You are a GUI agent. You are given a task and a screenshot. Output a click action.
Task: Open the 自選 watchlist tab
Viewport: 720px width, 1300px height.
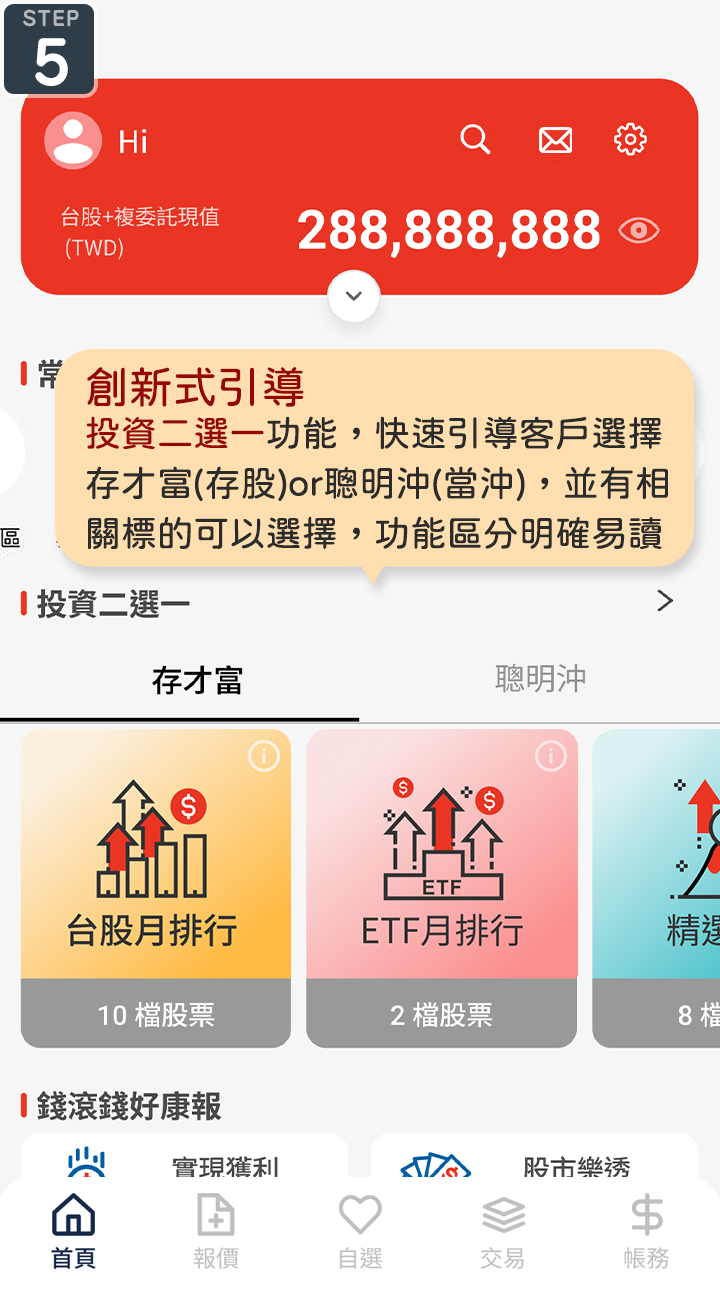360,1233
